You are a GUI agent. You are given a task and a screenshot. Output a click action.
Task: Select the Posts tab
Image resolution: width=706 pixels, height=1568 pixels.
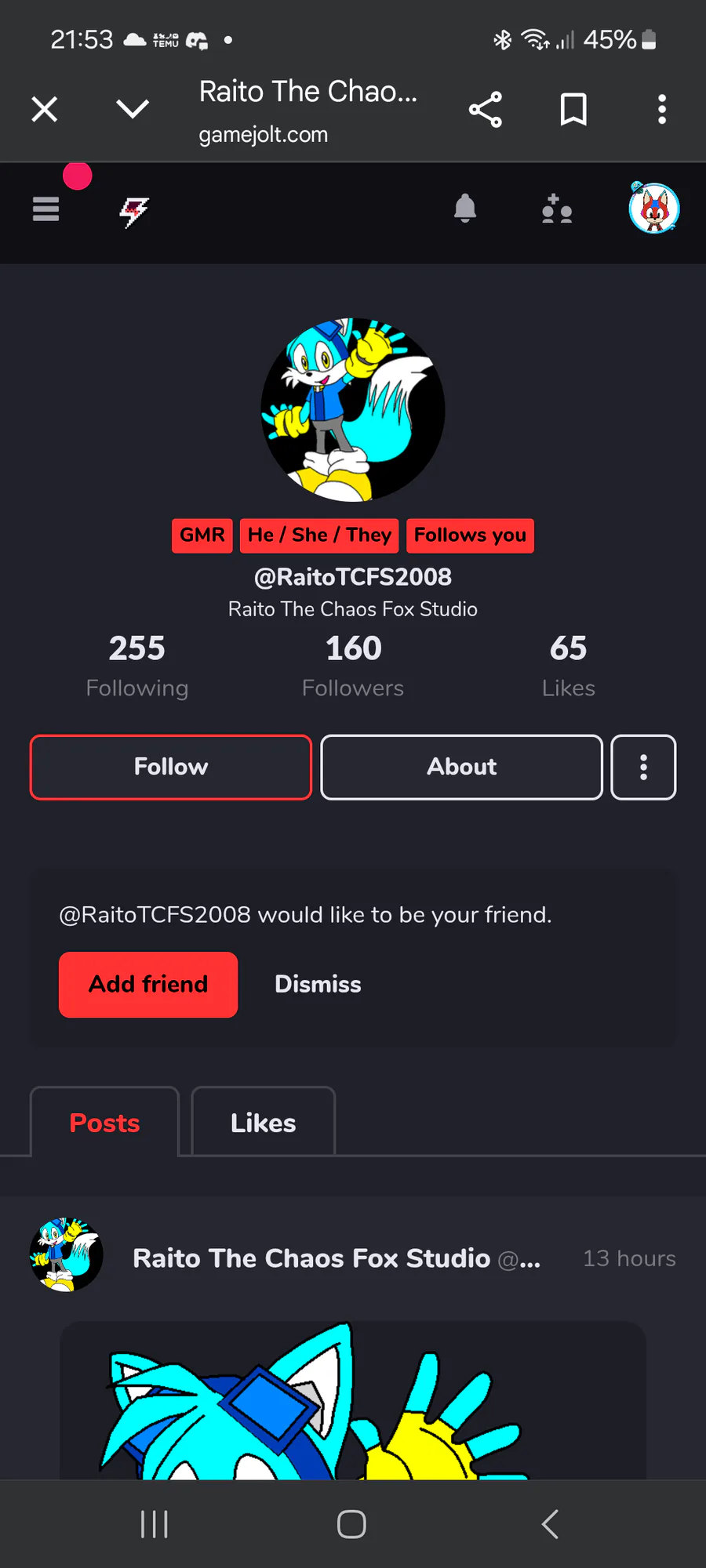(104, 1122)
